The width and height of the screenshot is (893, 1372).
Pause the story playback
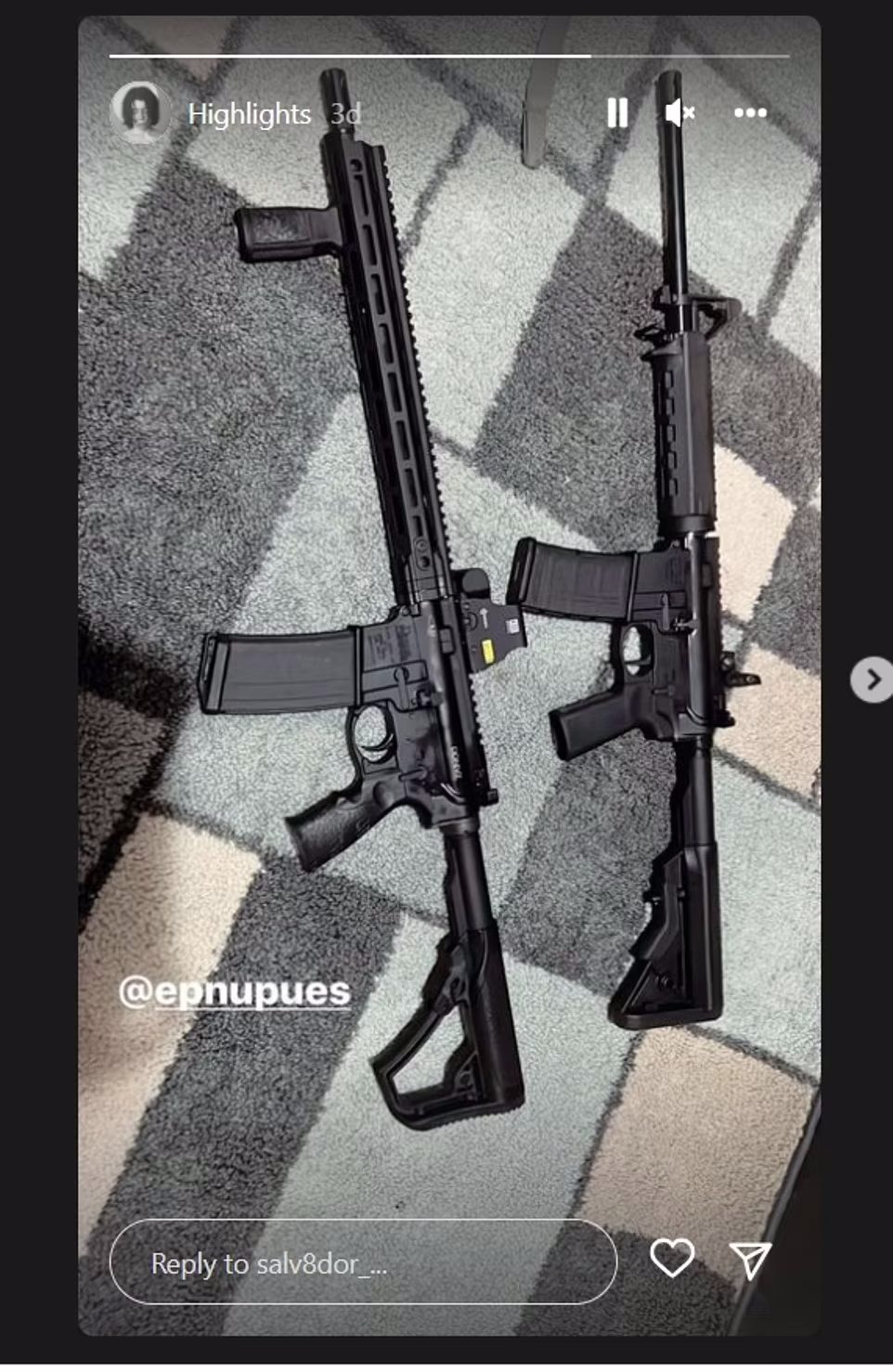(x=617, y=113)
